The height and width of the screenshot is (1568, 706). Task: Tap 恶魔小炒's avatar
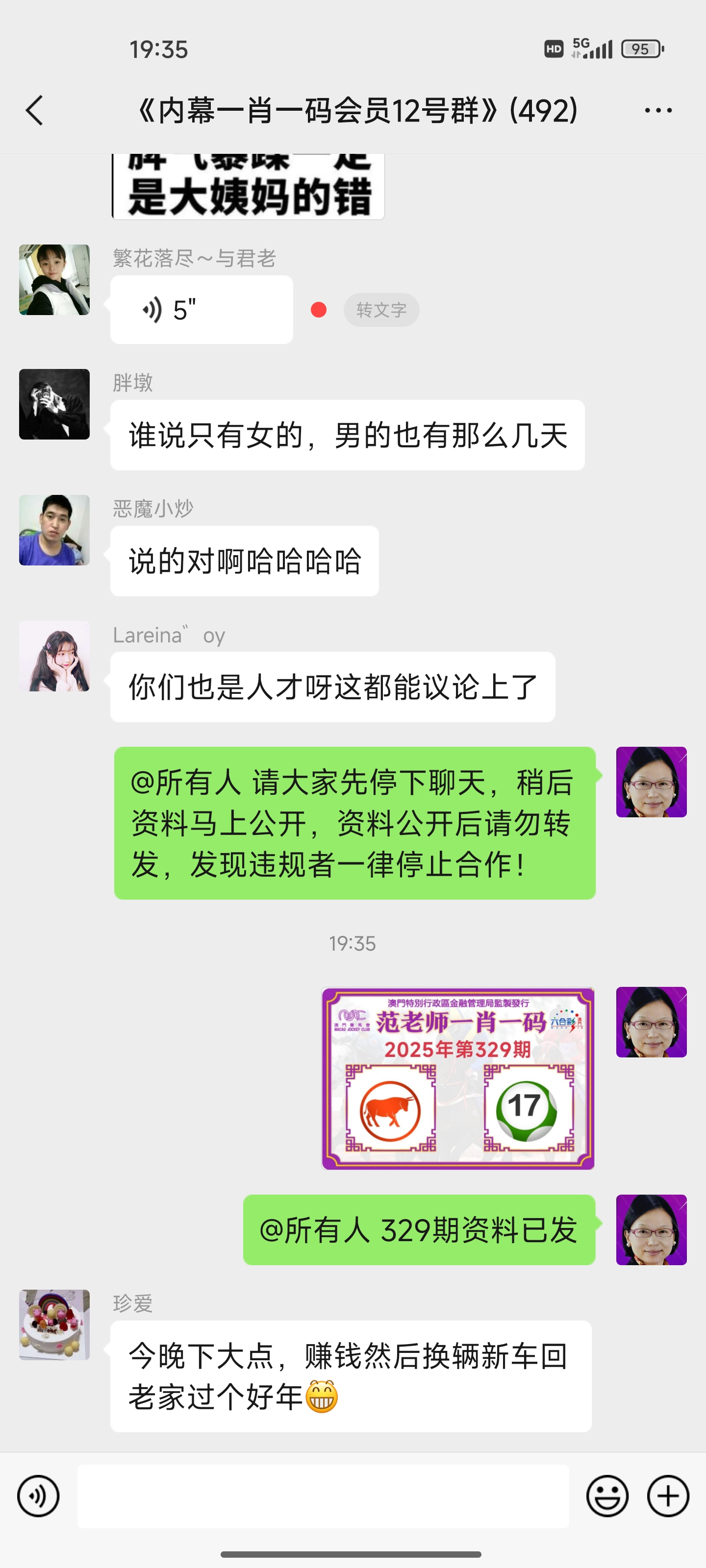[x=54, y=530]
